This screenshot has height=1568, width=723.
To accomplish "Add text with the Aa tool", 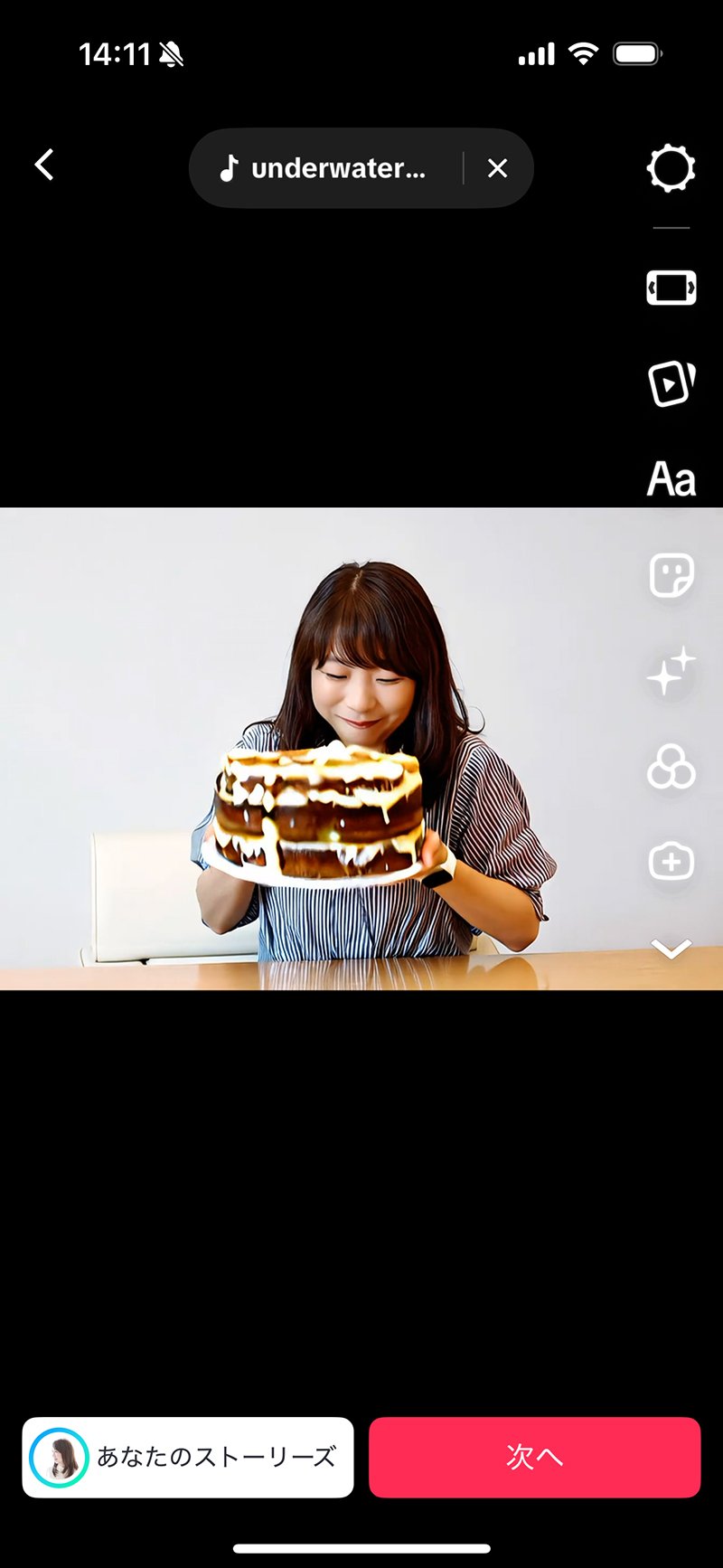I will coord(671,479).
